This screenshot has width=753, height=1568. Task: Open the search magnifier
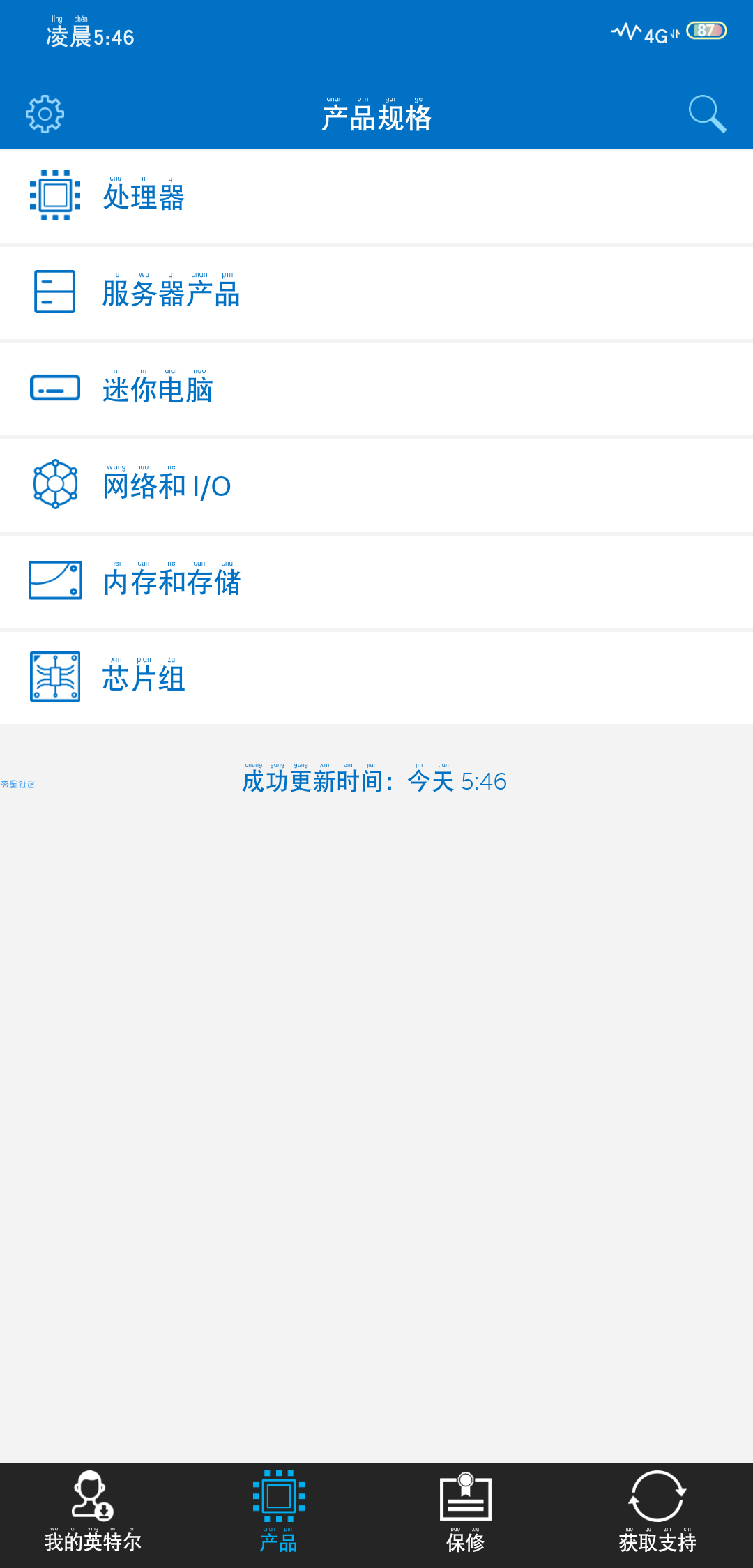click(707, 114)
